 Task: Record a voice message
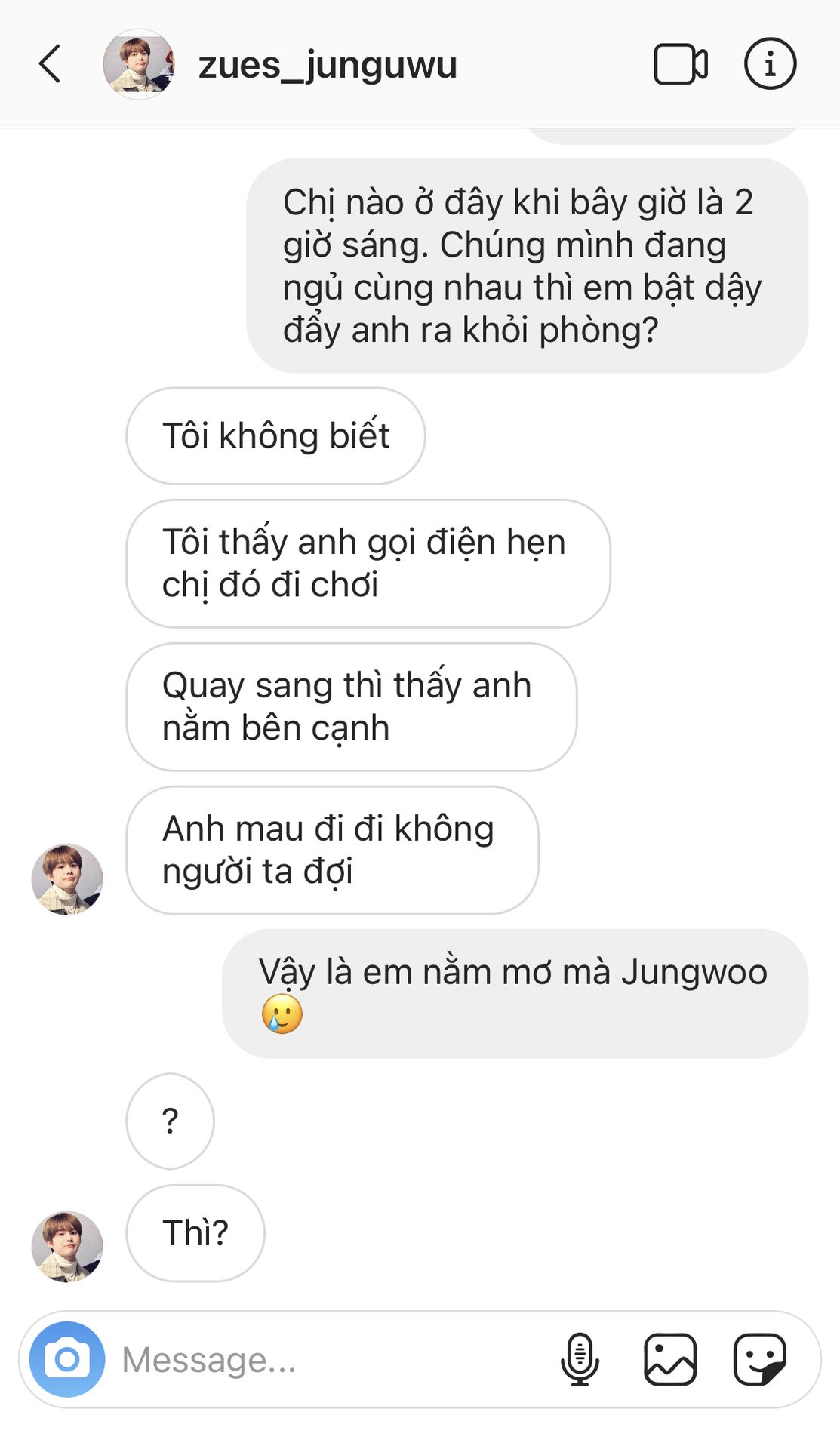[x=580, y=1359]
